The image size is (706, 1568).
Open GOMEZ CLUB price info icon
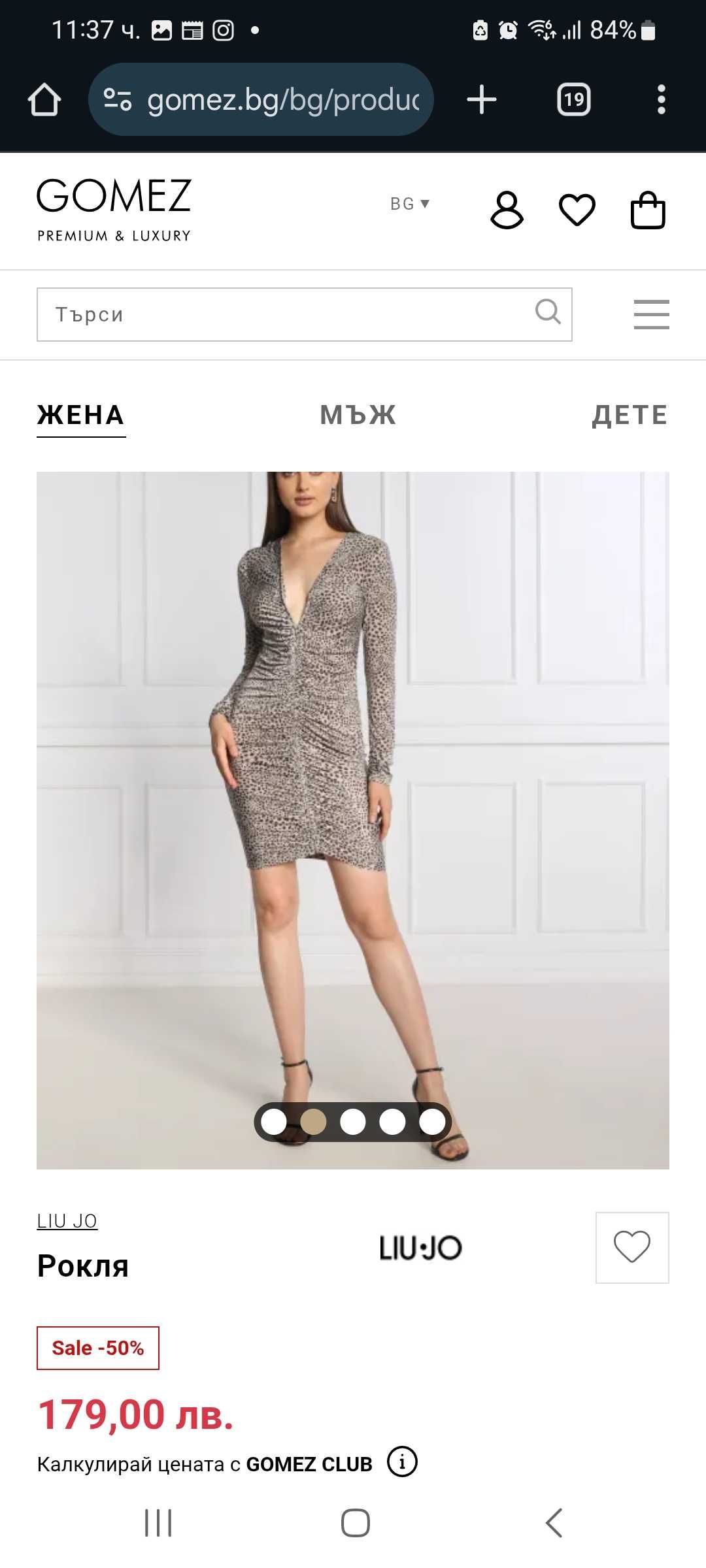pyautogui.click(x=402, y=1462)
